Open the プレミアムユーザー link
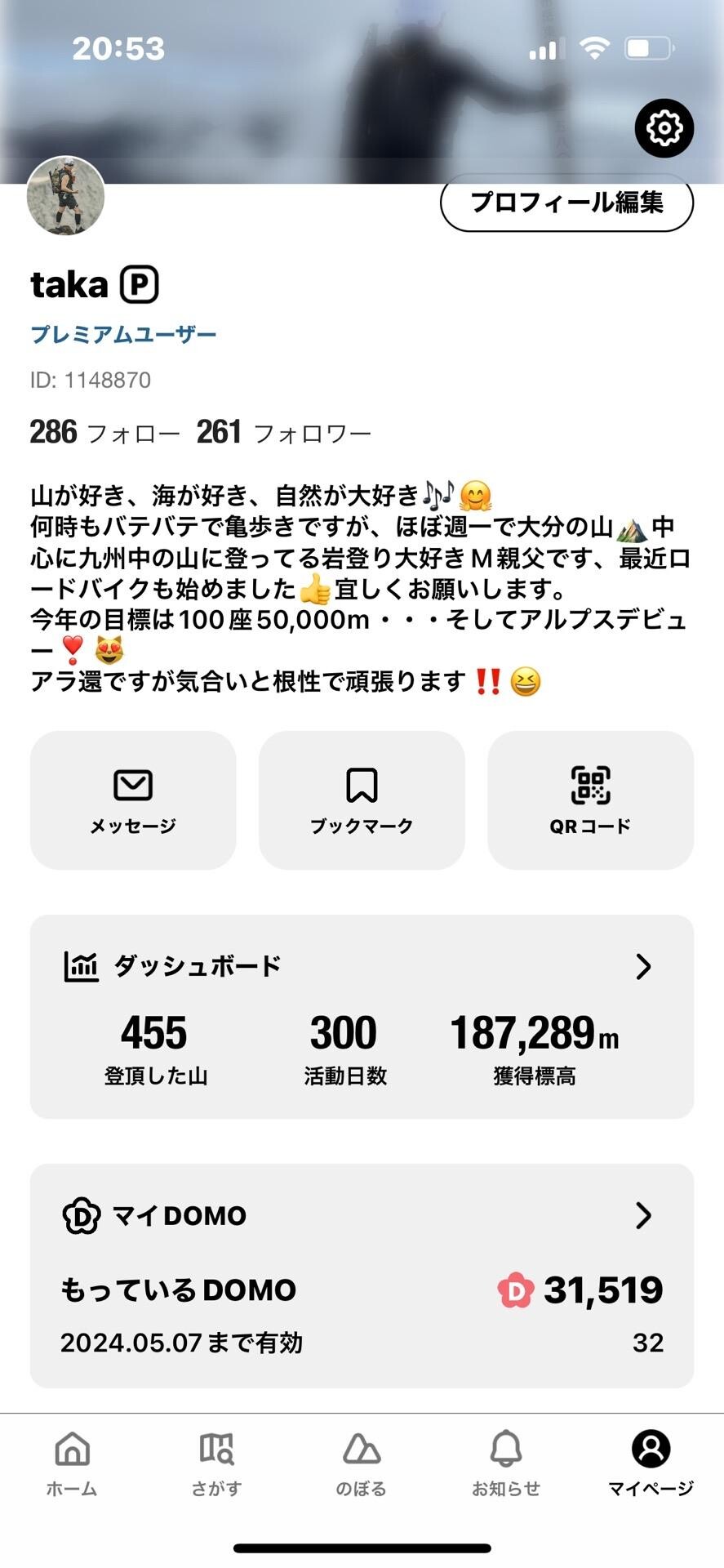Screen dimensions: 724x1568 (x=122, y=333)
